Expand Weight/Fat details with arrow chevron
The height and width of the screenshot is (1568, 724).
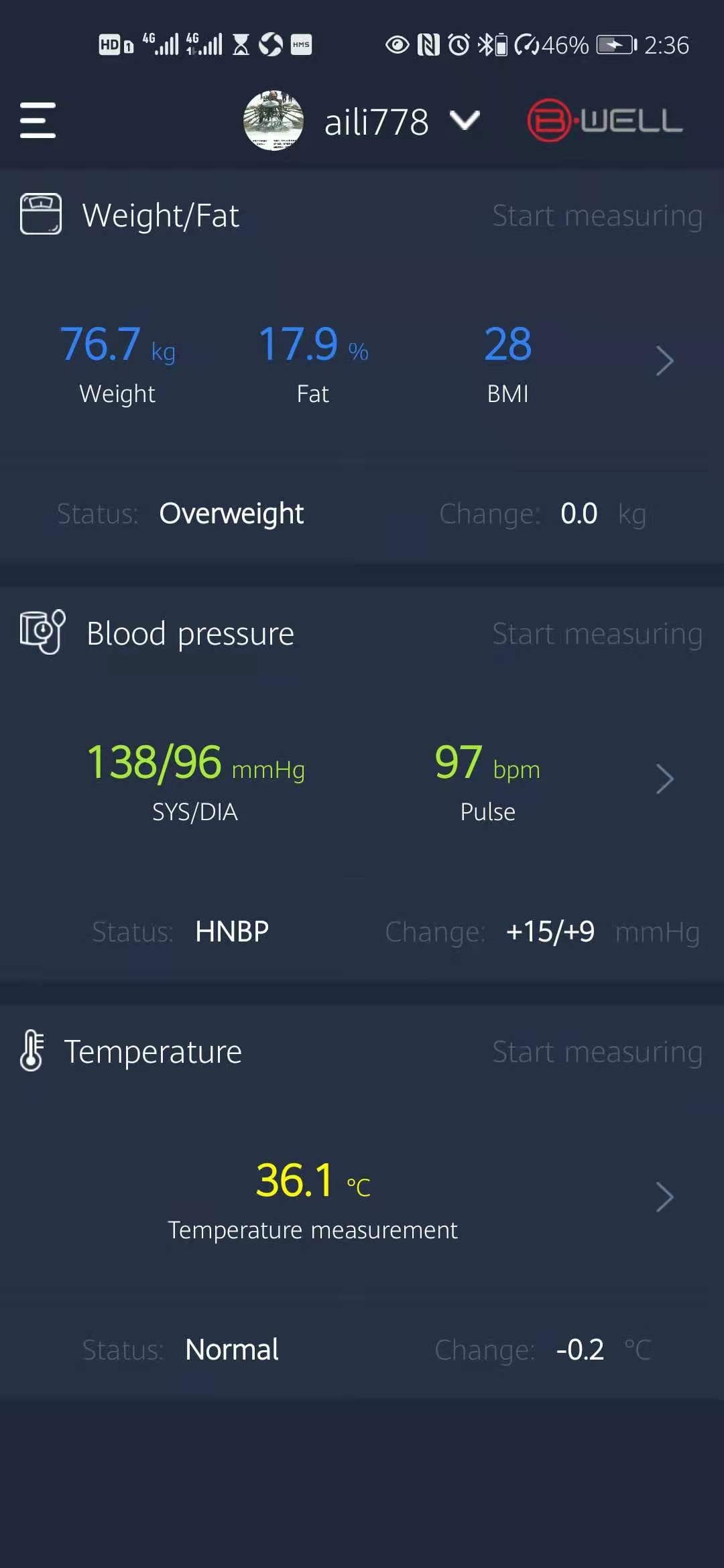click(x=665, y=361)
